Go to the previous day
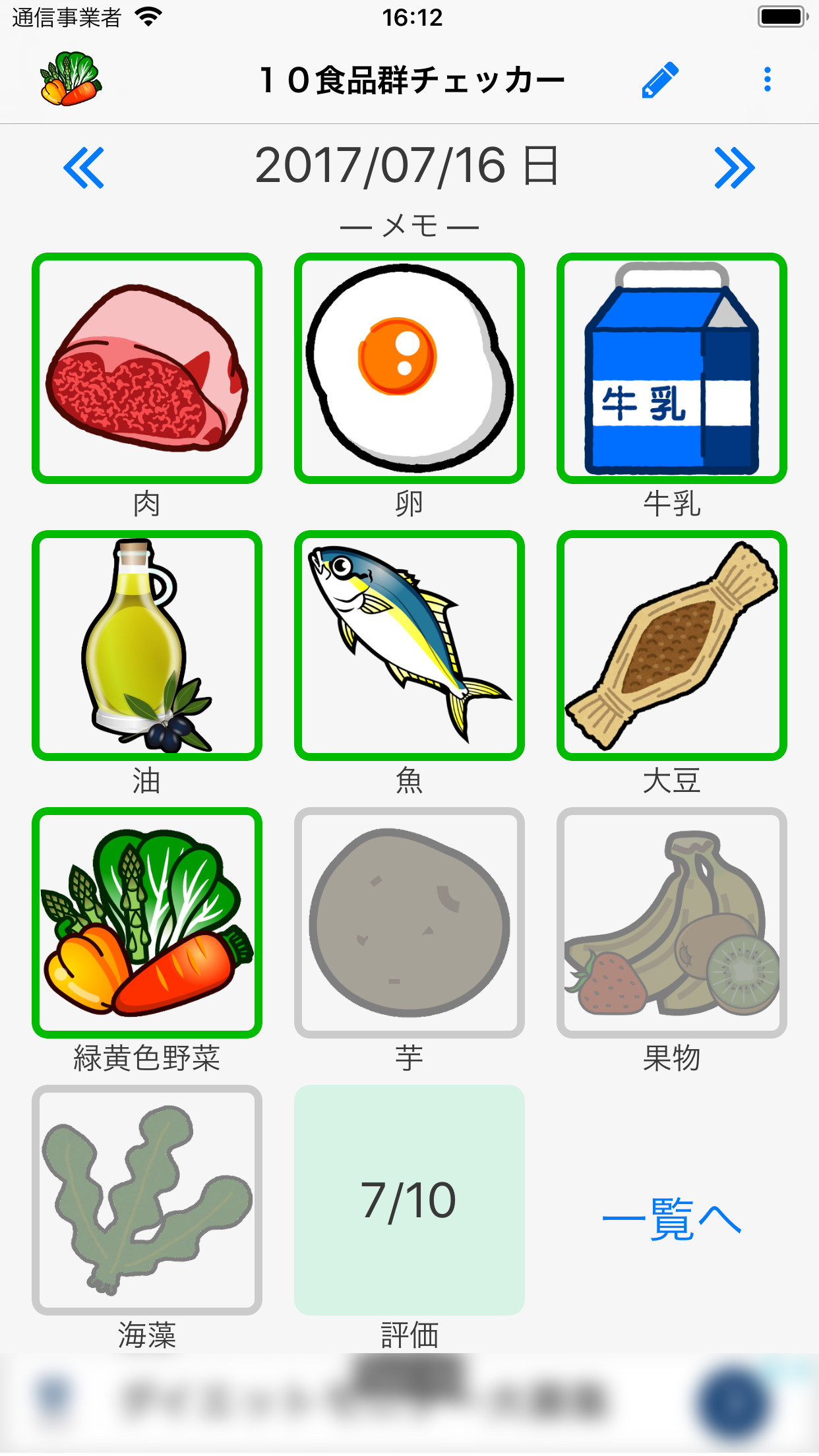The width and height of the screenshot is (819, 1456). point(84,167)
